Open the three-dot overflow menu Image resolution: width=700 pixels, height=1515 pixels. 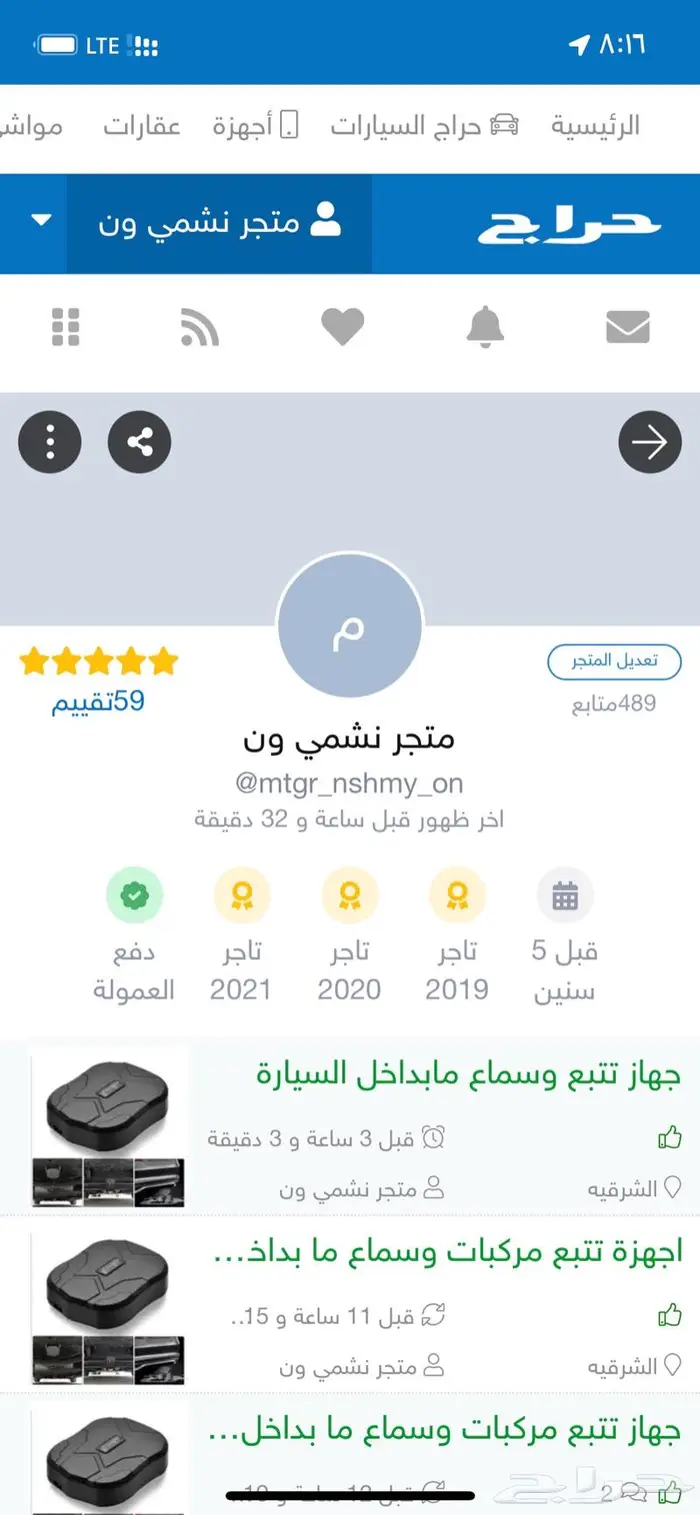(49, 441)
